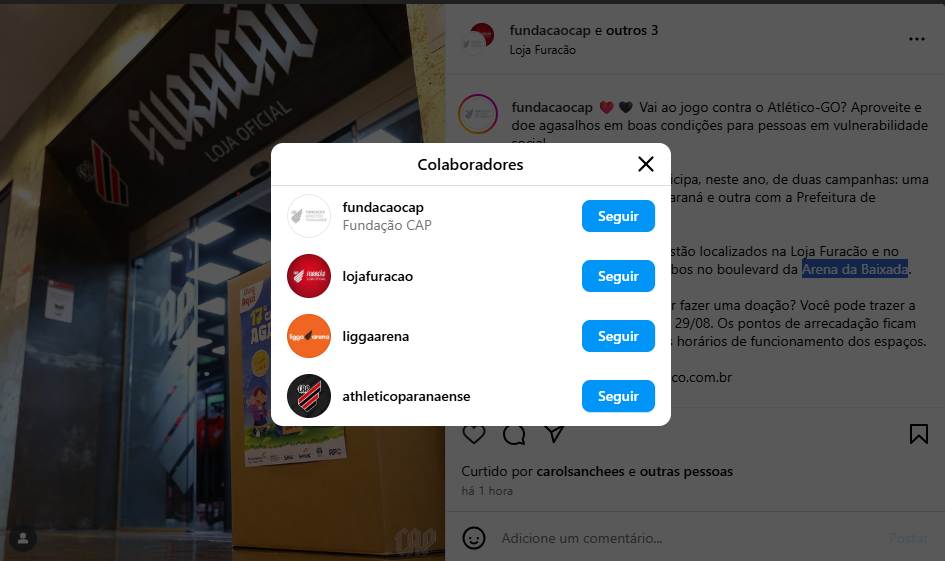Screen dimensions: 945x561
Task: Share this post via paper plane icon
Action: 554,434
